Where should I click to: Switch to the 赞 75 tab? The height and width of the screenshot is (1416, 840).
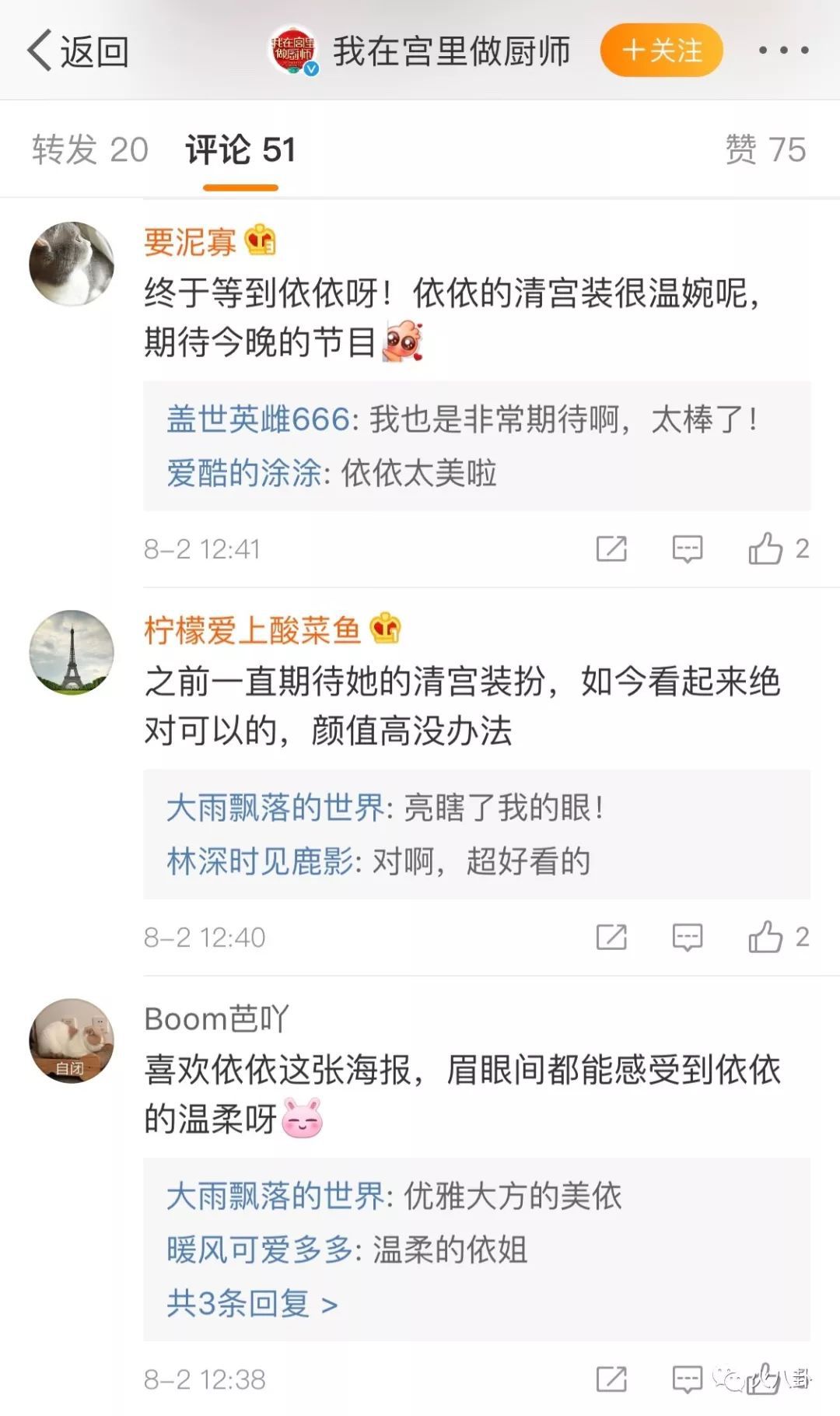pos(765,149)
